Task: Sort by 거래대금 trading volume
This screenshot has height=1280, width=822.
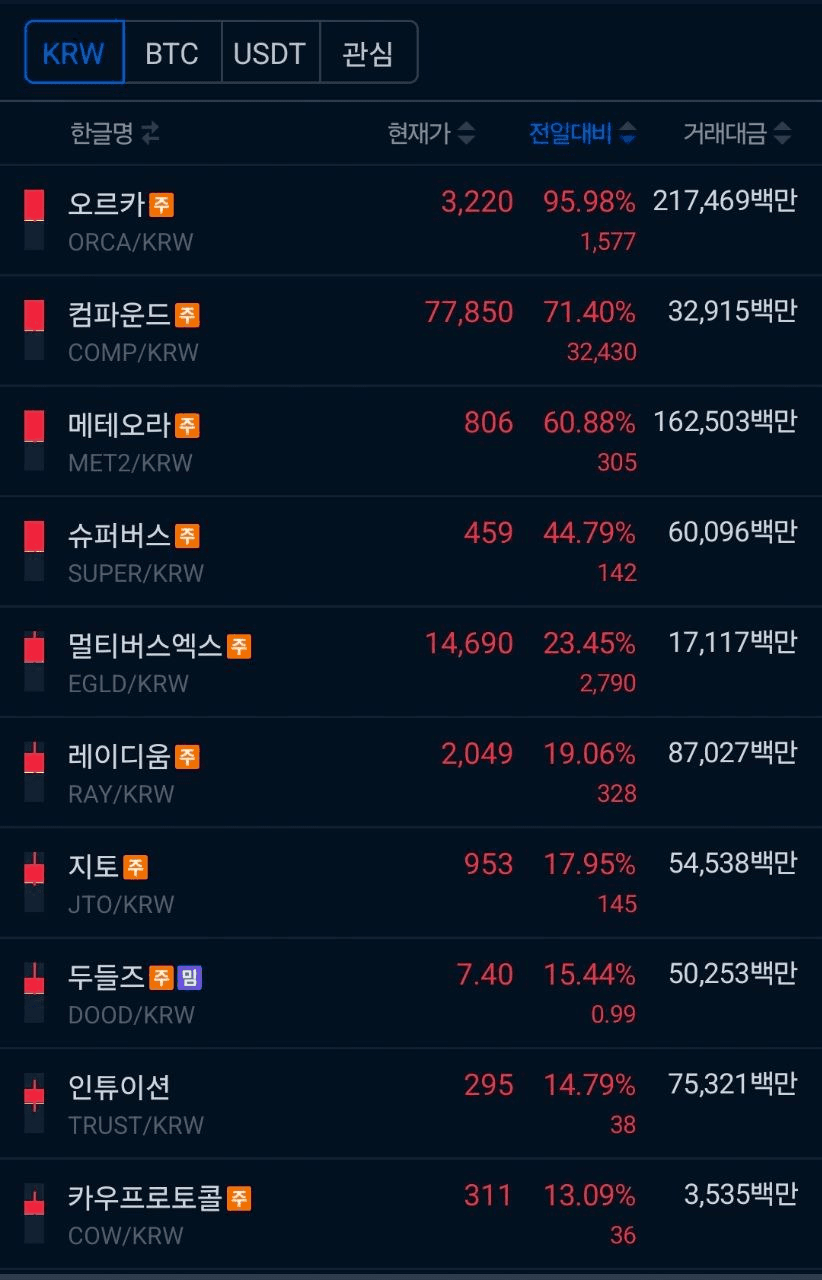Action: 737,133
